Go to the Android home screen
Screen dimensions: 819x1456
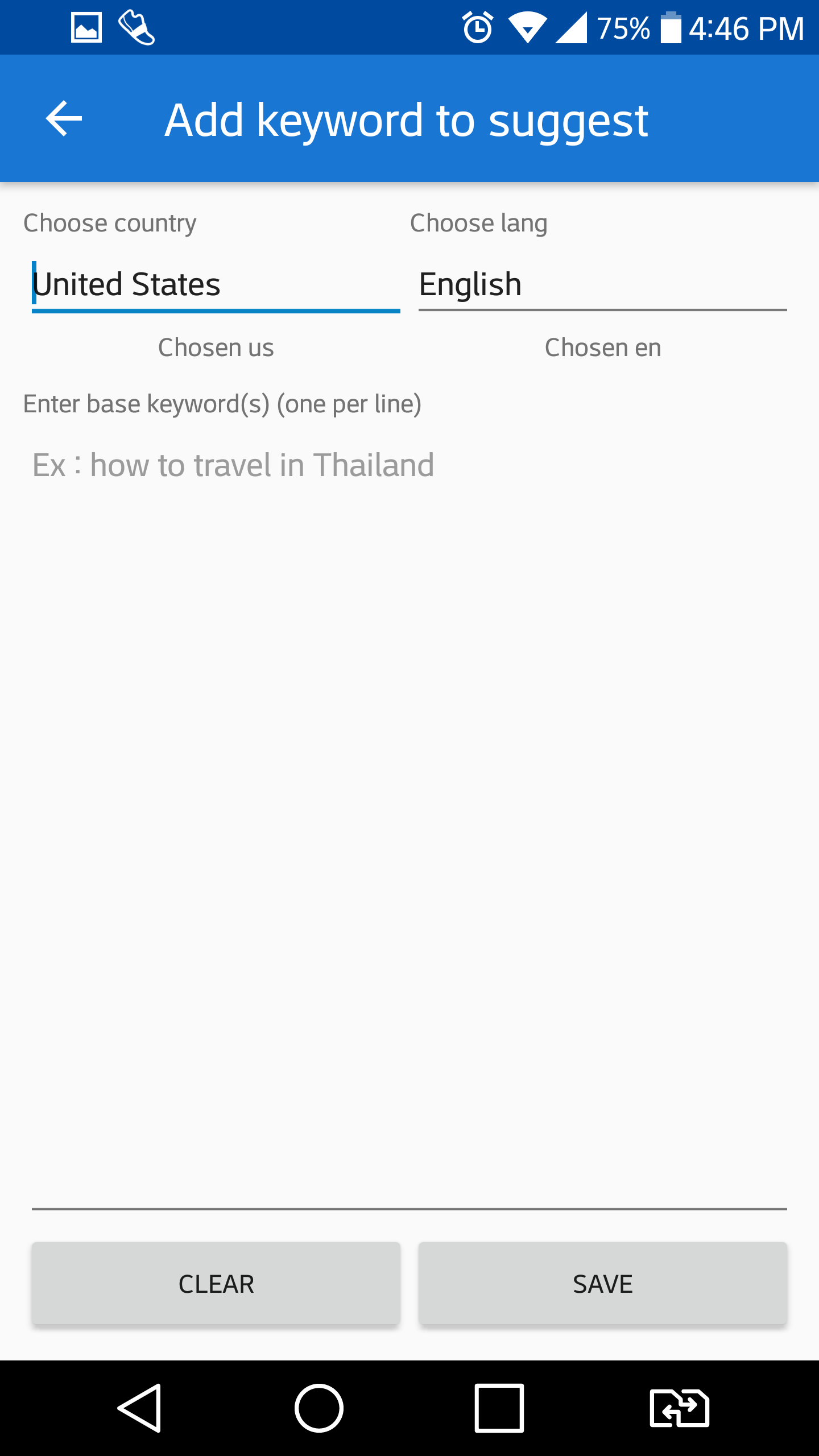point(318,1408)
